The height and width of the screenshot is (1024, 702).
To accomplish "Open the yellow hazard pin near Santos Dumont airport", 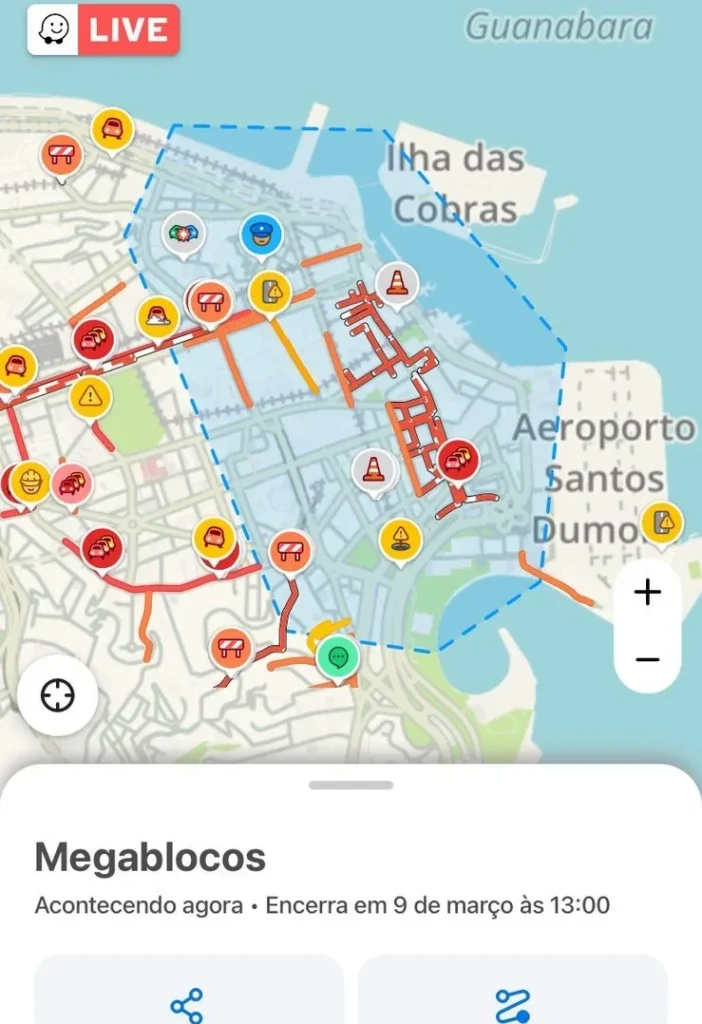I will pyautogui.click(x=662, y=522).
